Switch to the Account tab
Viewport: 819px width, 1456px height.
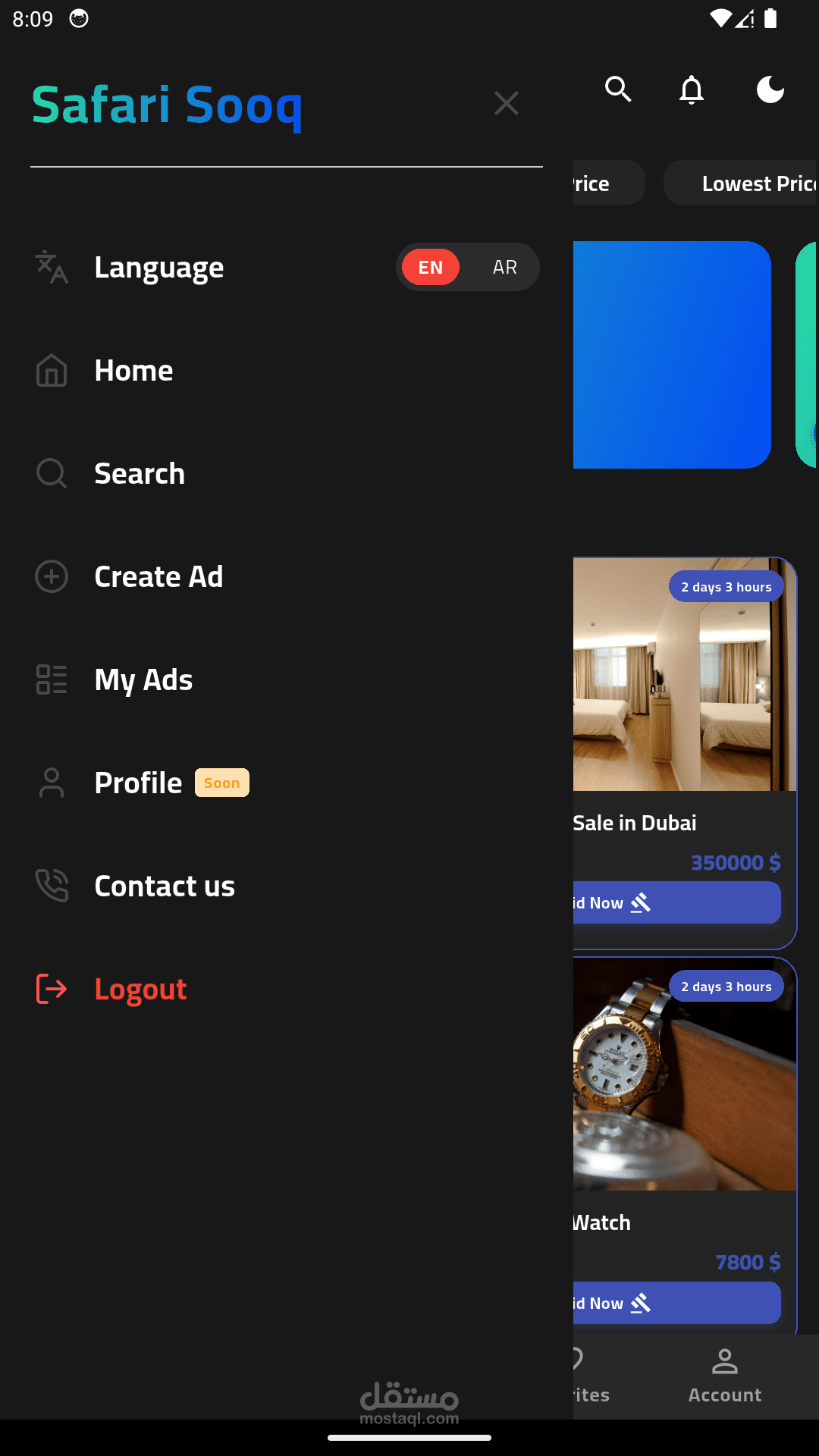coord(725,1376)
